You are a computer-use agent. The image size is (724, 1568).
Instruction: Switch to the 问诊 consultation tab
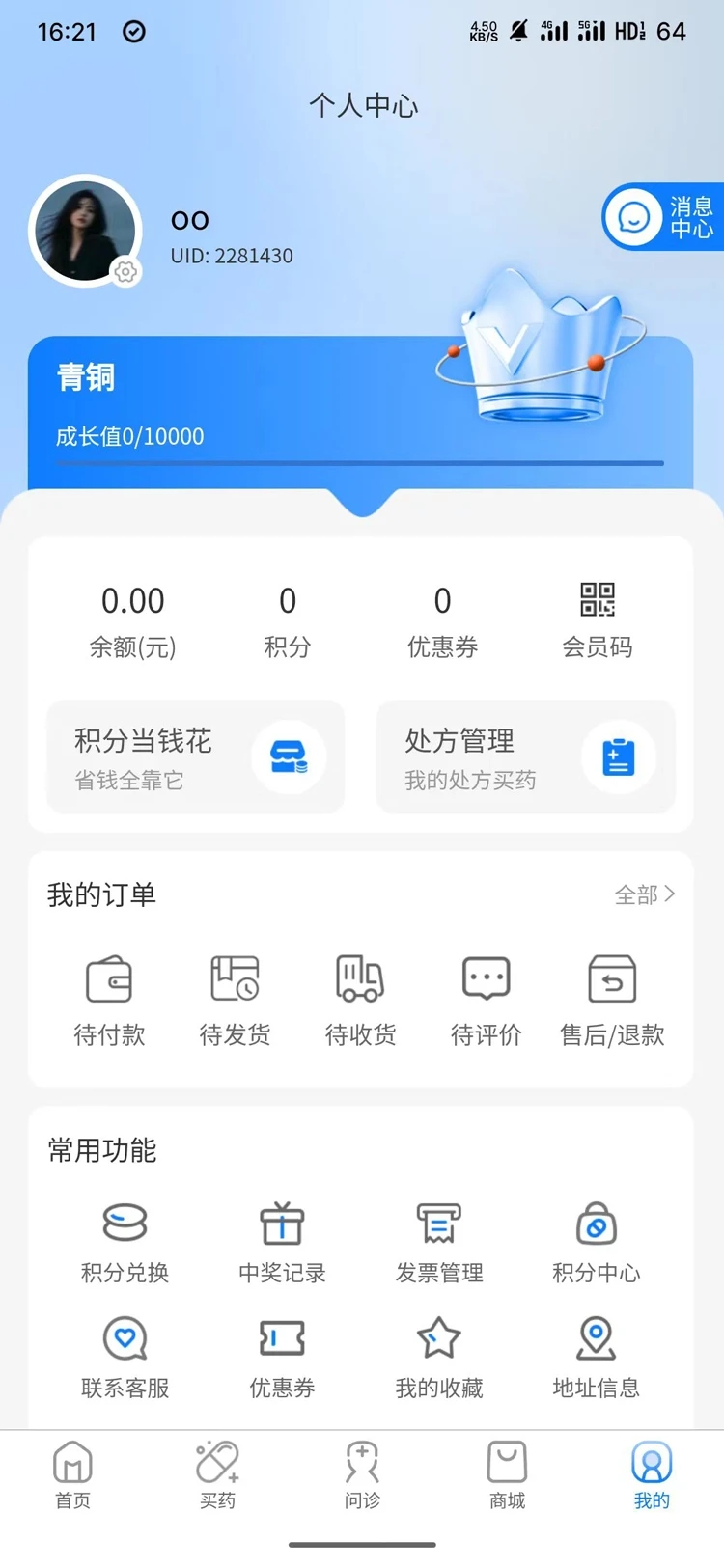coord(362,1475)
